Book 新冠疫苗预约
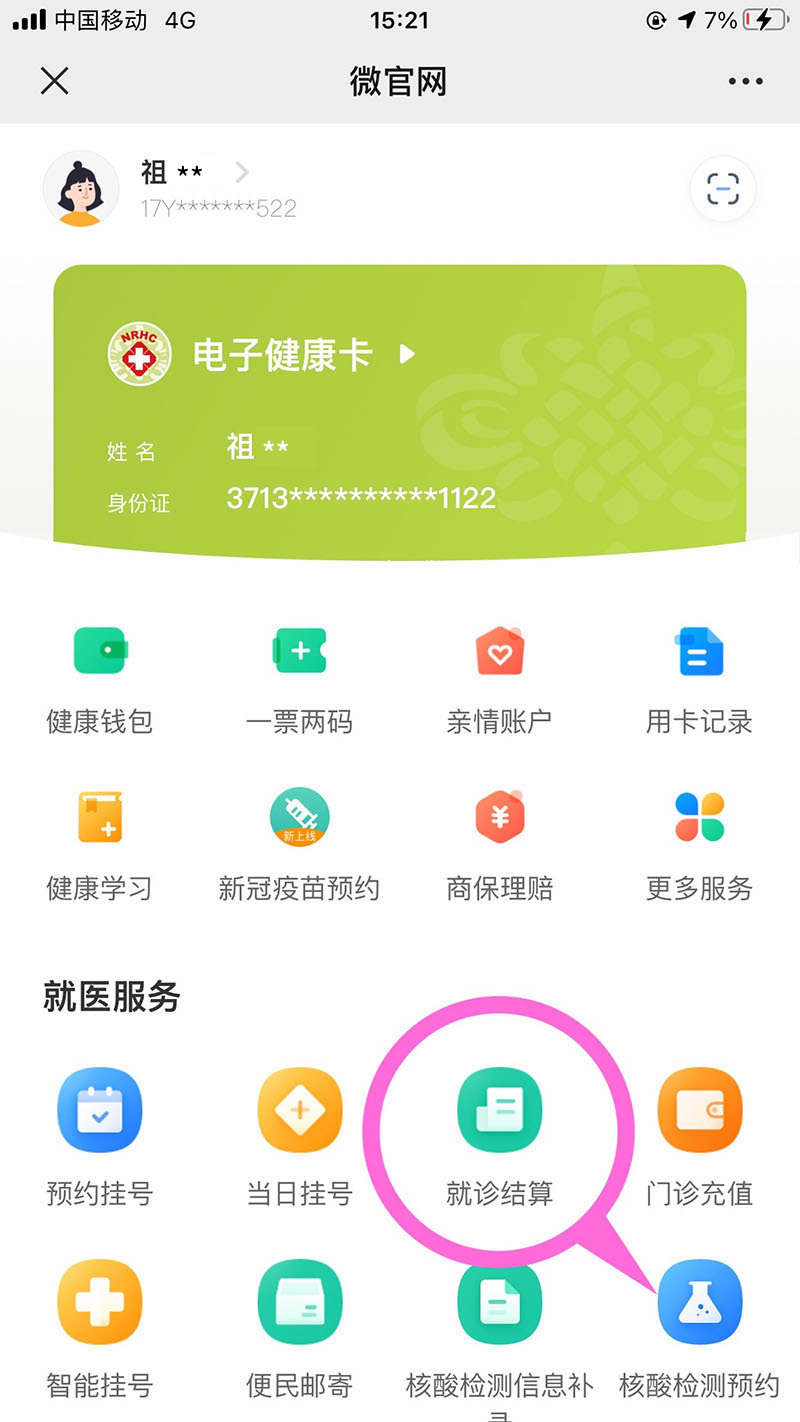800x1422 pixels. tap(300, 845)
